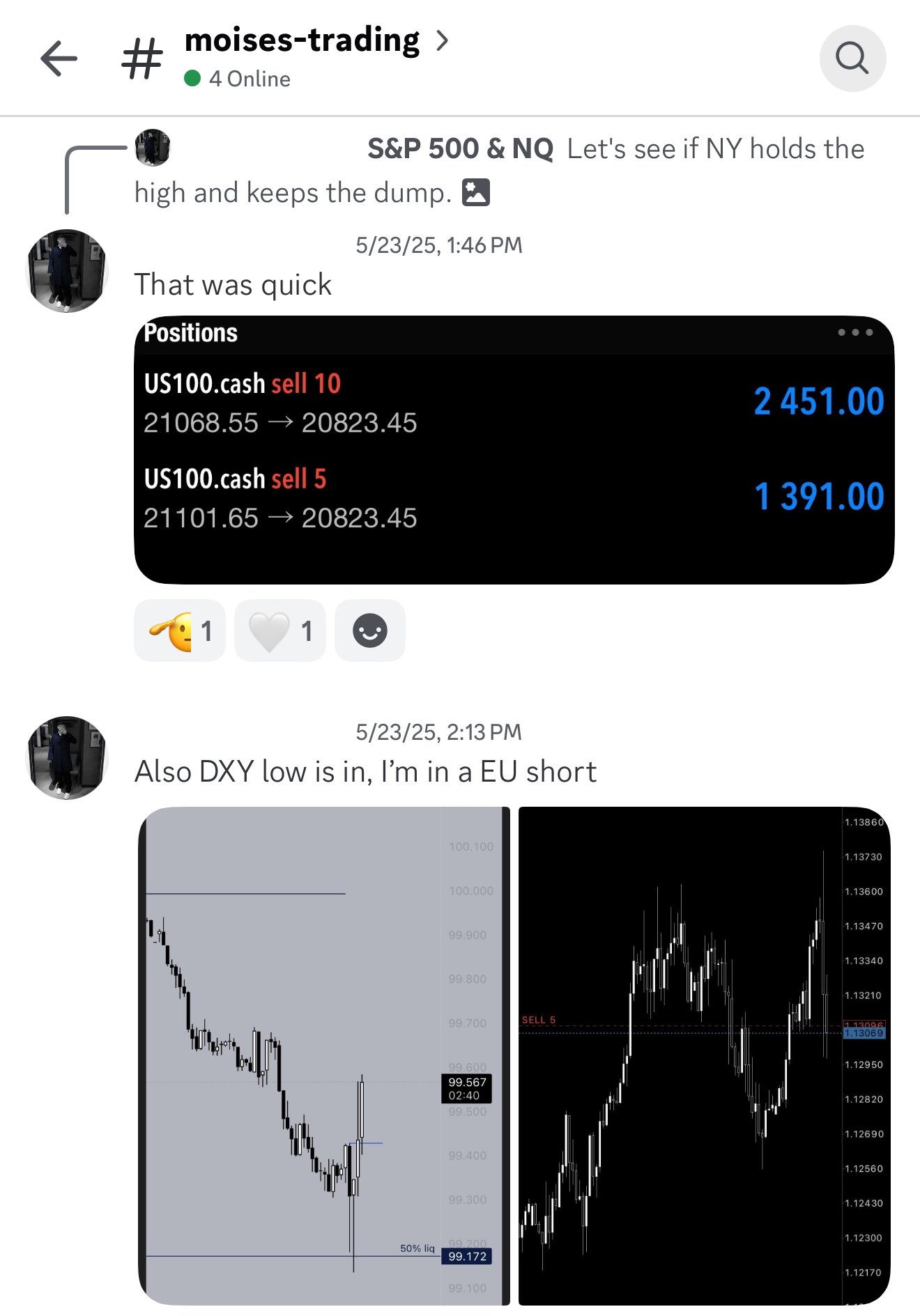View profile of the 1:46 PM message author
This screenshot has height=1316, width=920.
click(67, 270)
